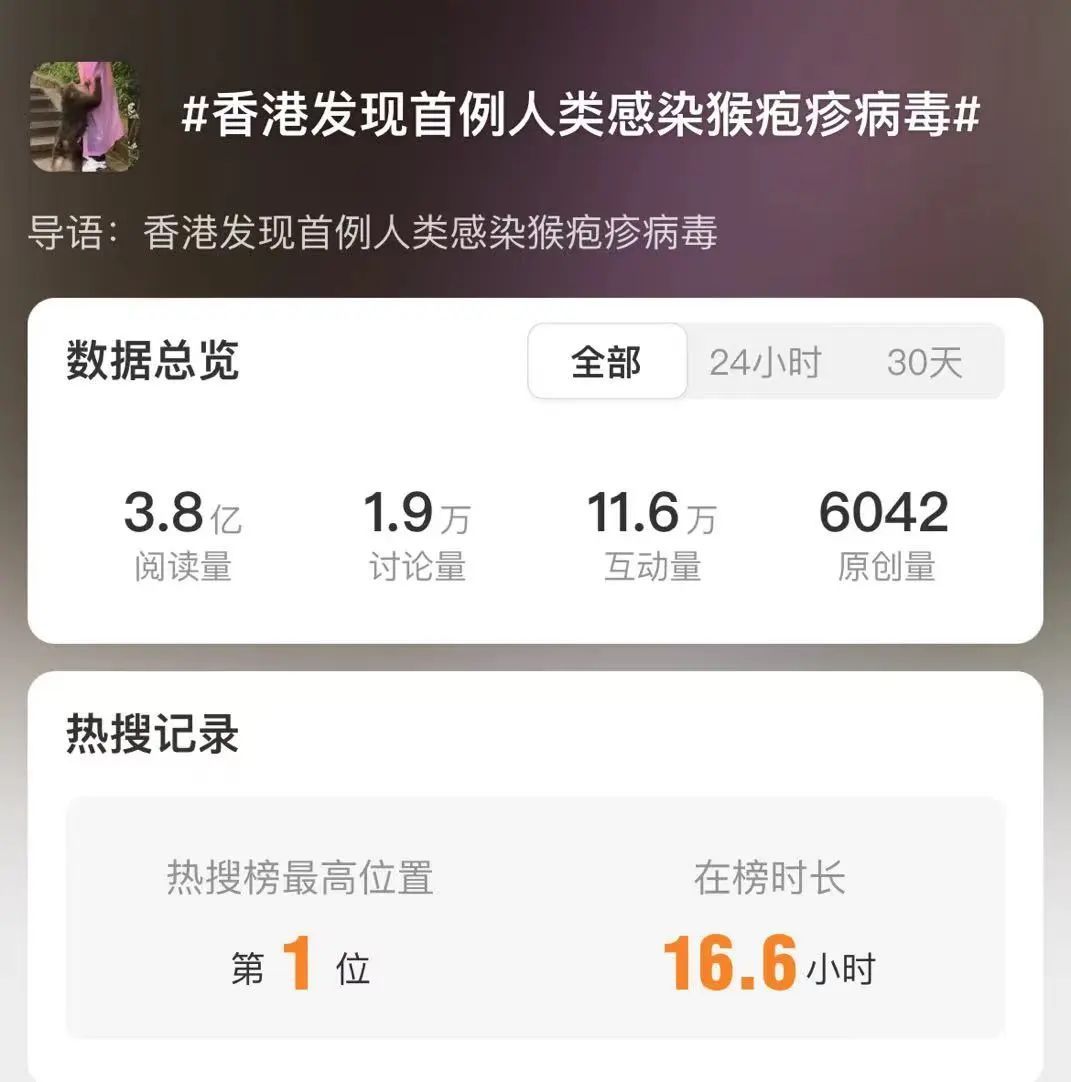Screen dimensions: 1071x1082
Task: Switch to the 30天 tab
Action: point(924,363)
